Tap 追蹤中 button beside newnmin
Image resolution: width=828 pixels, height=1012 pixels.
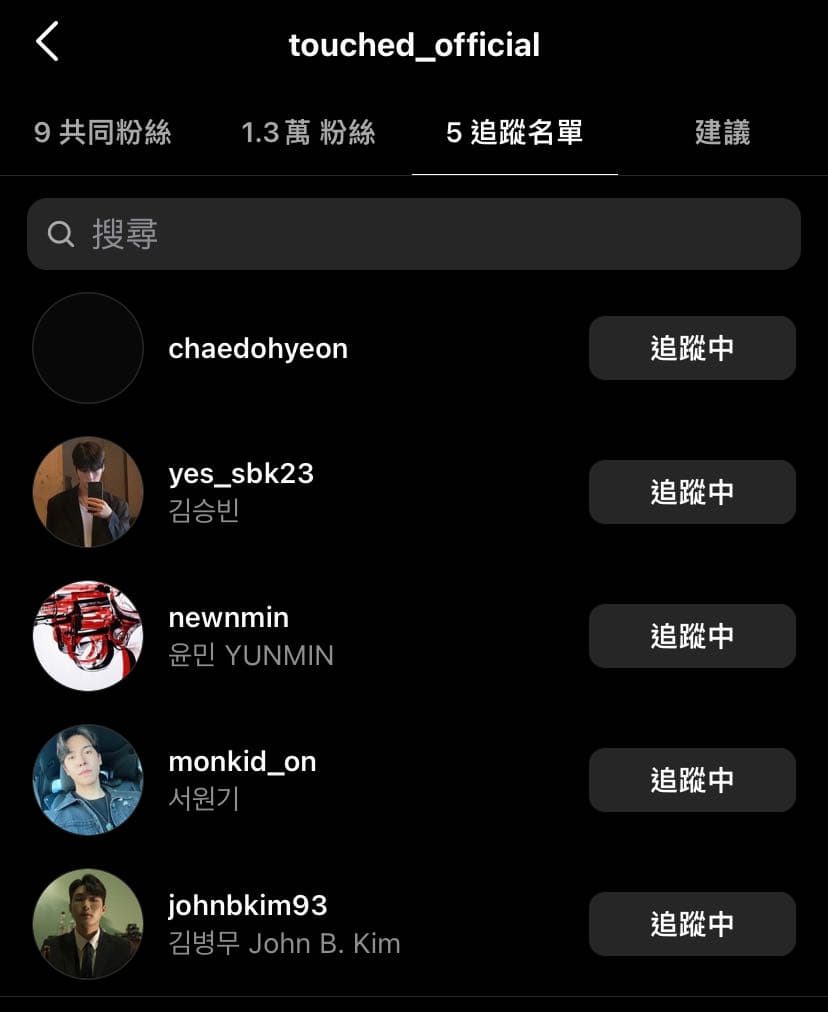click(692, 636)
